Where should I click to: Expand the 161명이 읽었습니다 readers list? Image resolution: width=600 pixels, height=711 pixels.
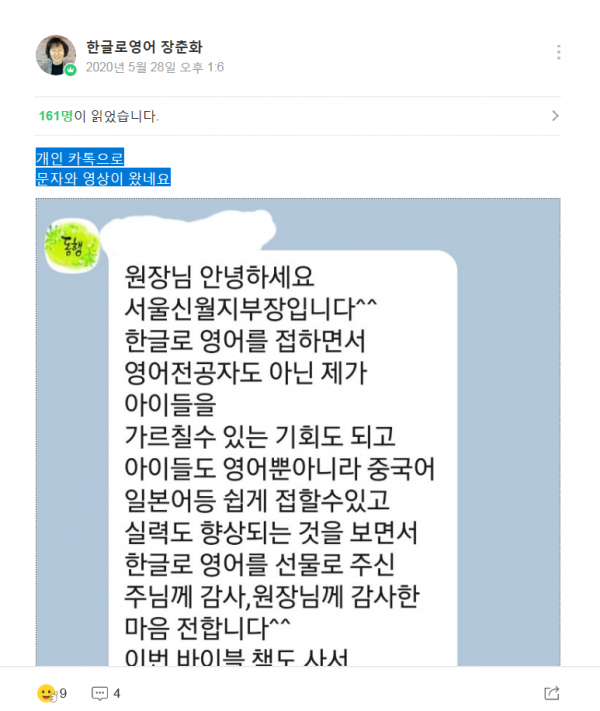556,116
